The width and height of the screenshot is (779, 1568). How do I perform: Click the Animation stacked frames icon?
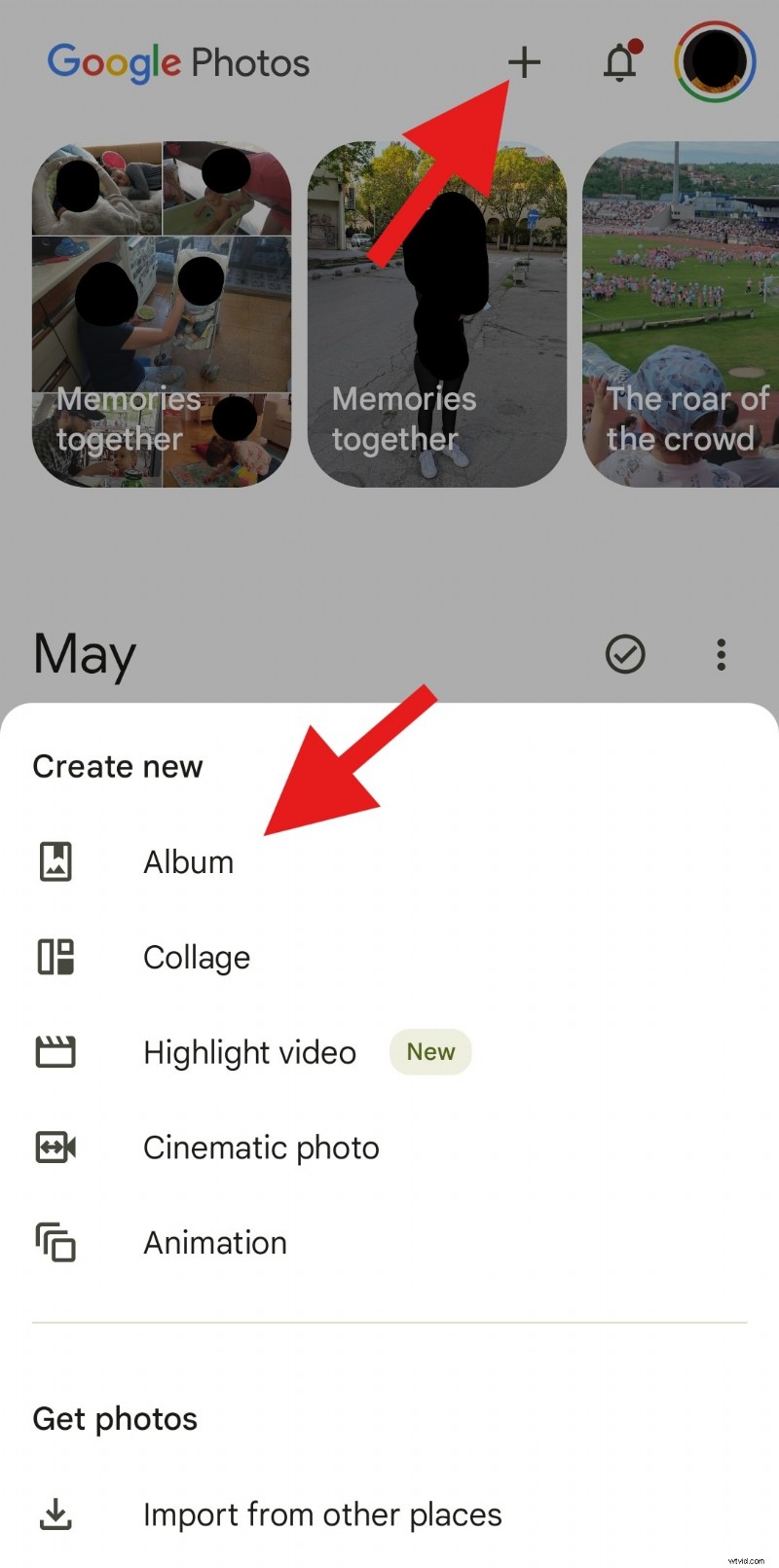(x=56, y=1242)
